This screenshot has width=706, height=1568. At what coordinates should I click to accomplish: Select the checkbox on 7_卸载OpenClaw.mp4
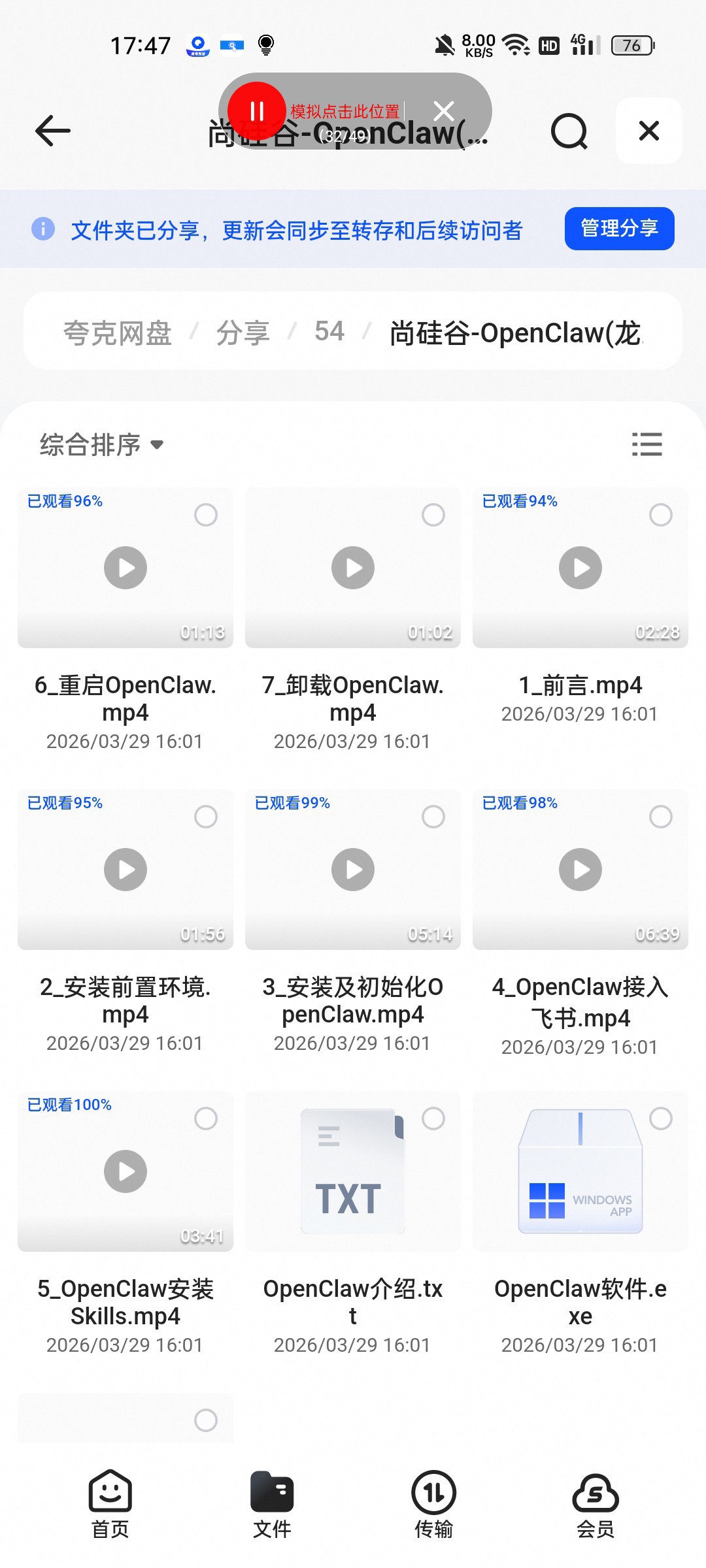click(433, 515)
